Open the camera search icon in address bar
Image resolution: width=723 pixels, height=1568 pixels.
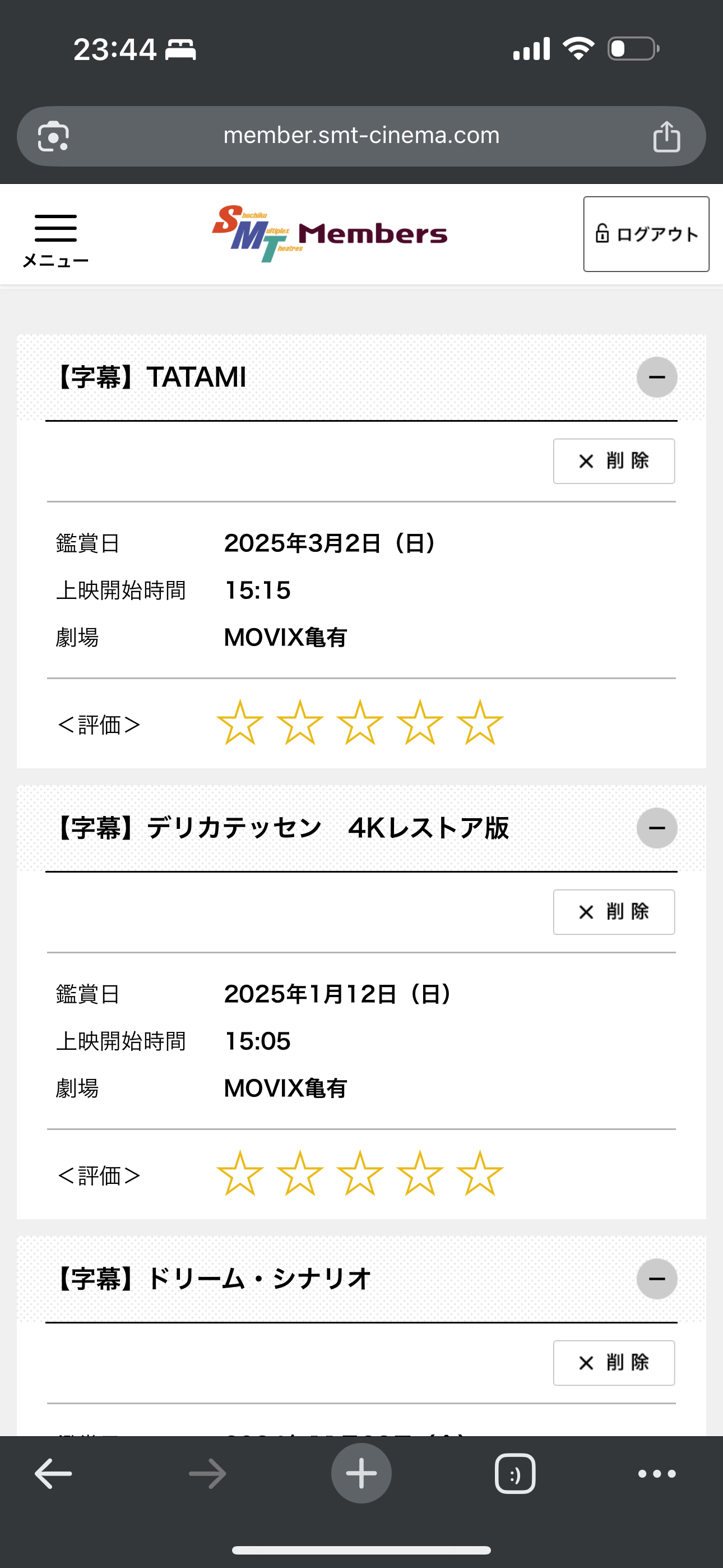[x=53, y=136]
